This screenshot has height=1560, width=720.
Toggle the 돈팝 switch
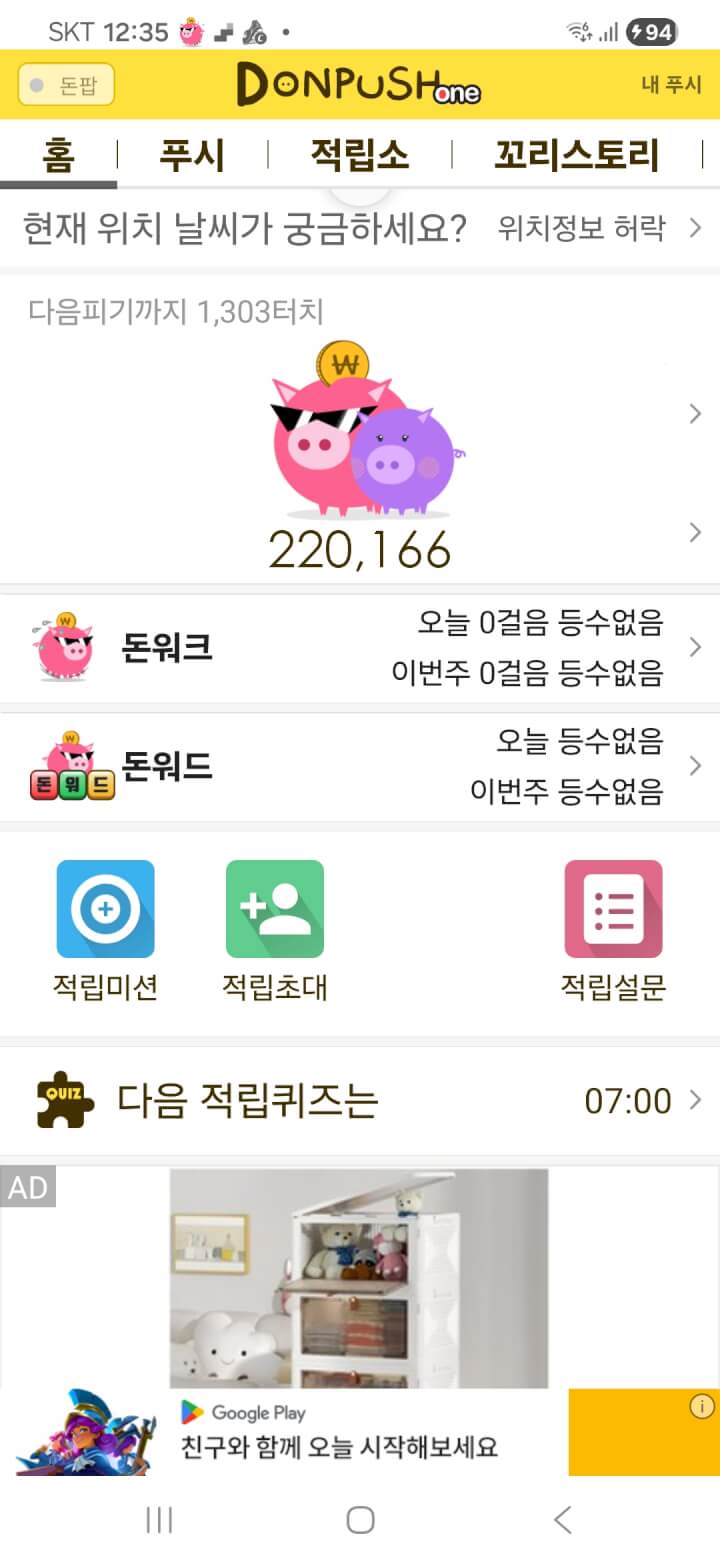coord(66,85)
